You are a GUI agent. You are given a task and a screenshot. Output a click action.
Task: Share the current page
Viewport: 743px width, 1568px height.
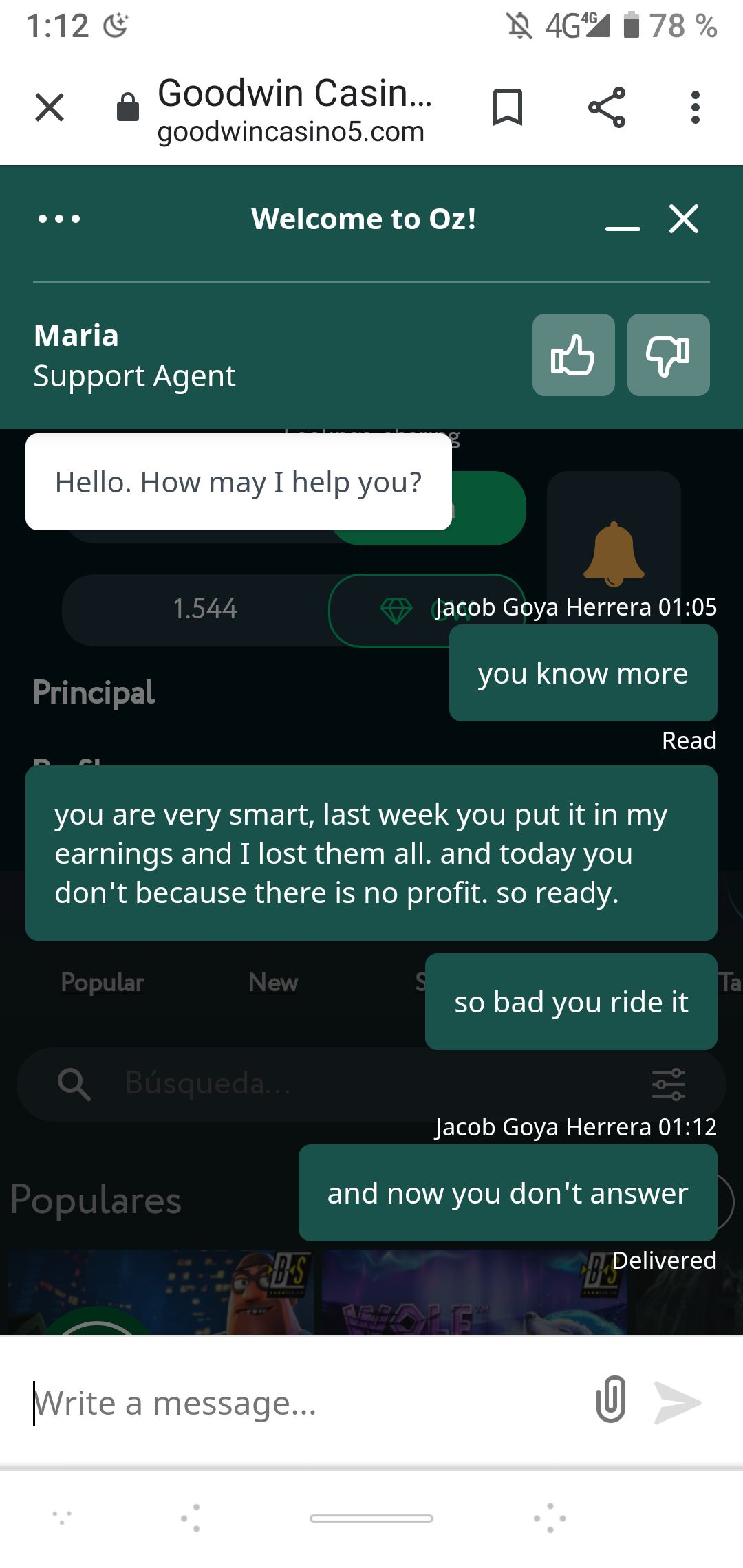click(607, 107)
